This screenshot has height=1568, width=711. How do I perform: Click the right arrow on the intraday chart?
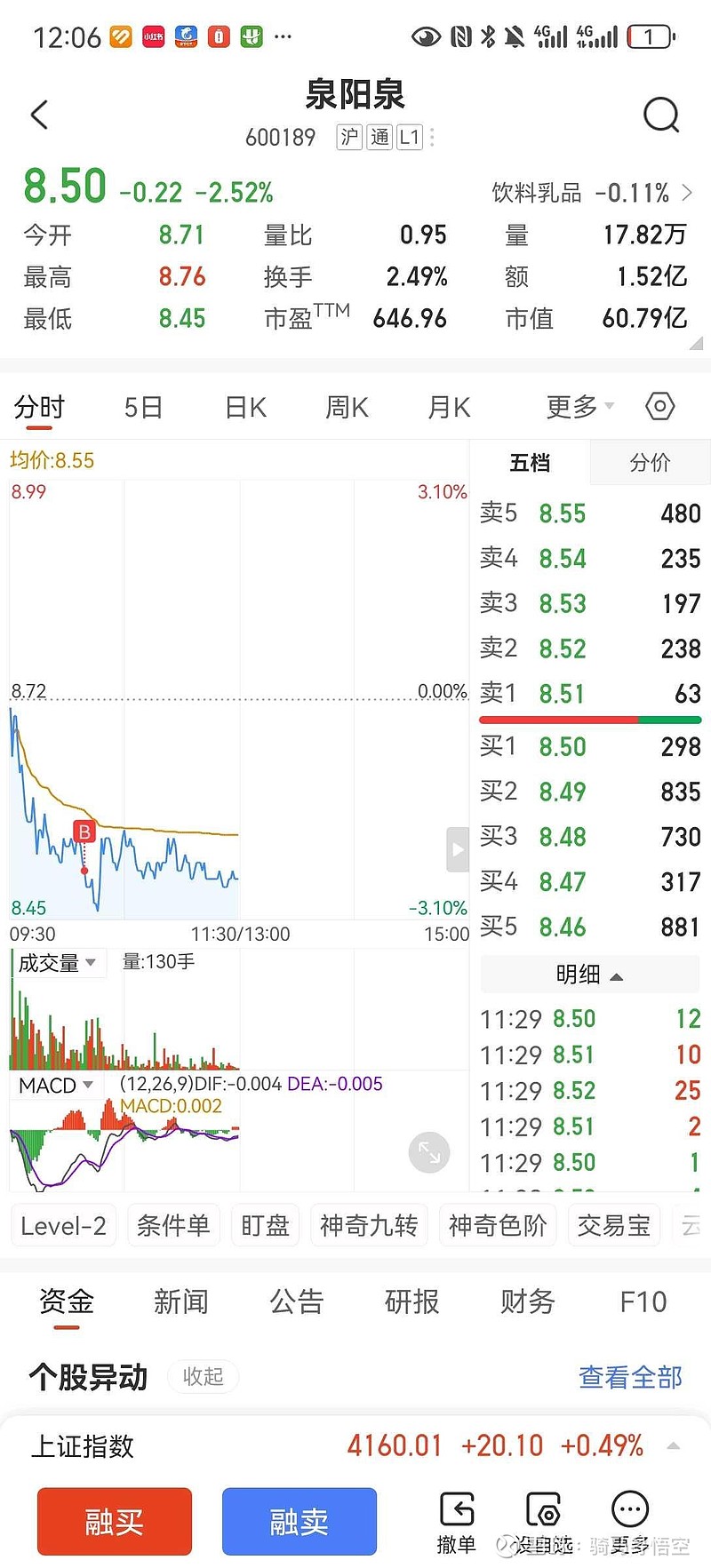click(x=457, y=849)
